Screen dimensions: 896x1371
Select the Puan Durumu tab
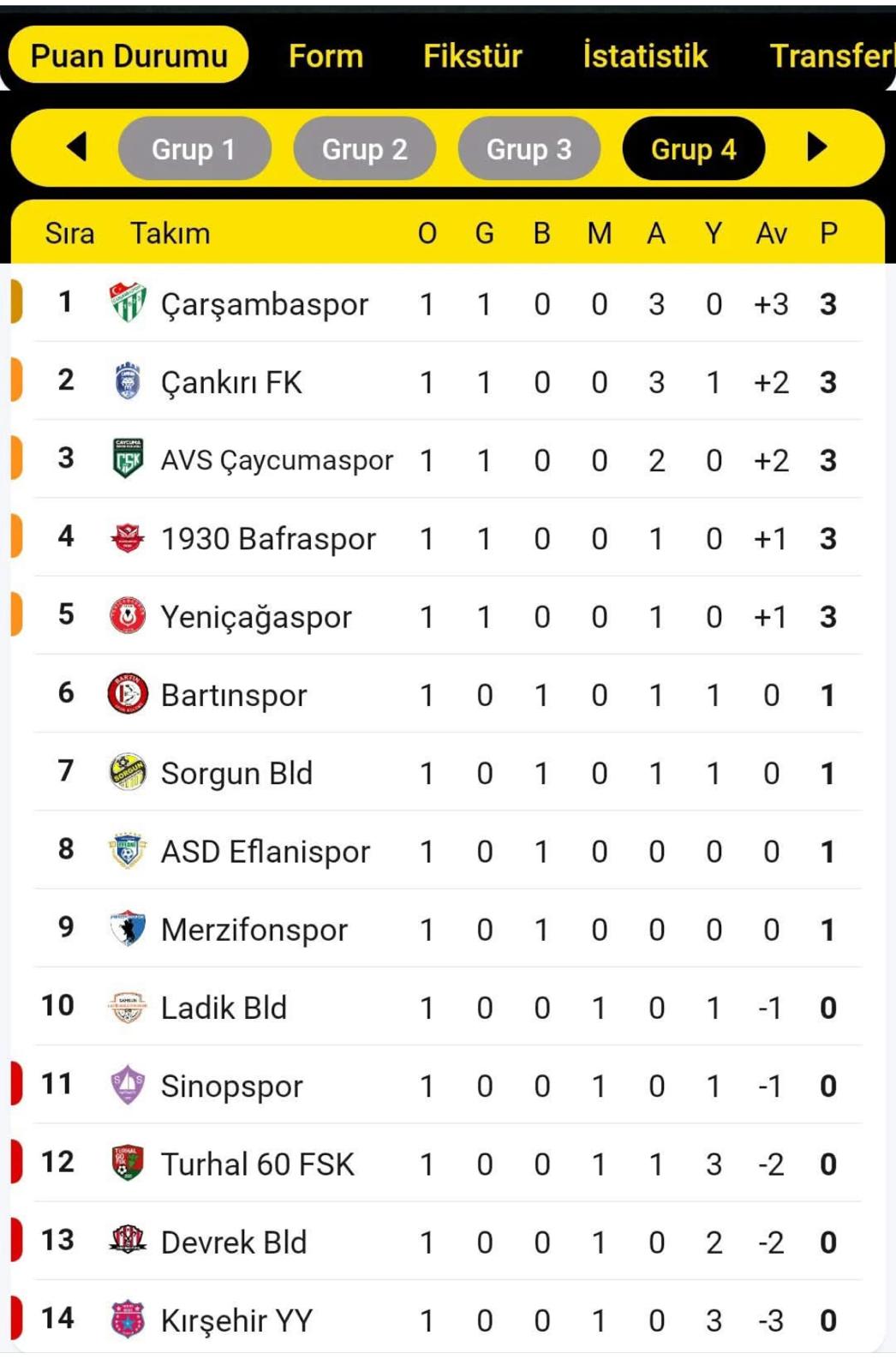[128, 57]
